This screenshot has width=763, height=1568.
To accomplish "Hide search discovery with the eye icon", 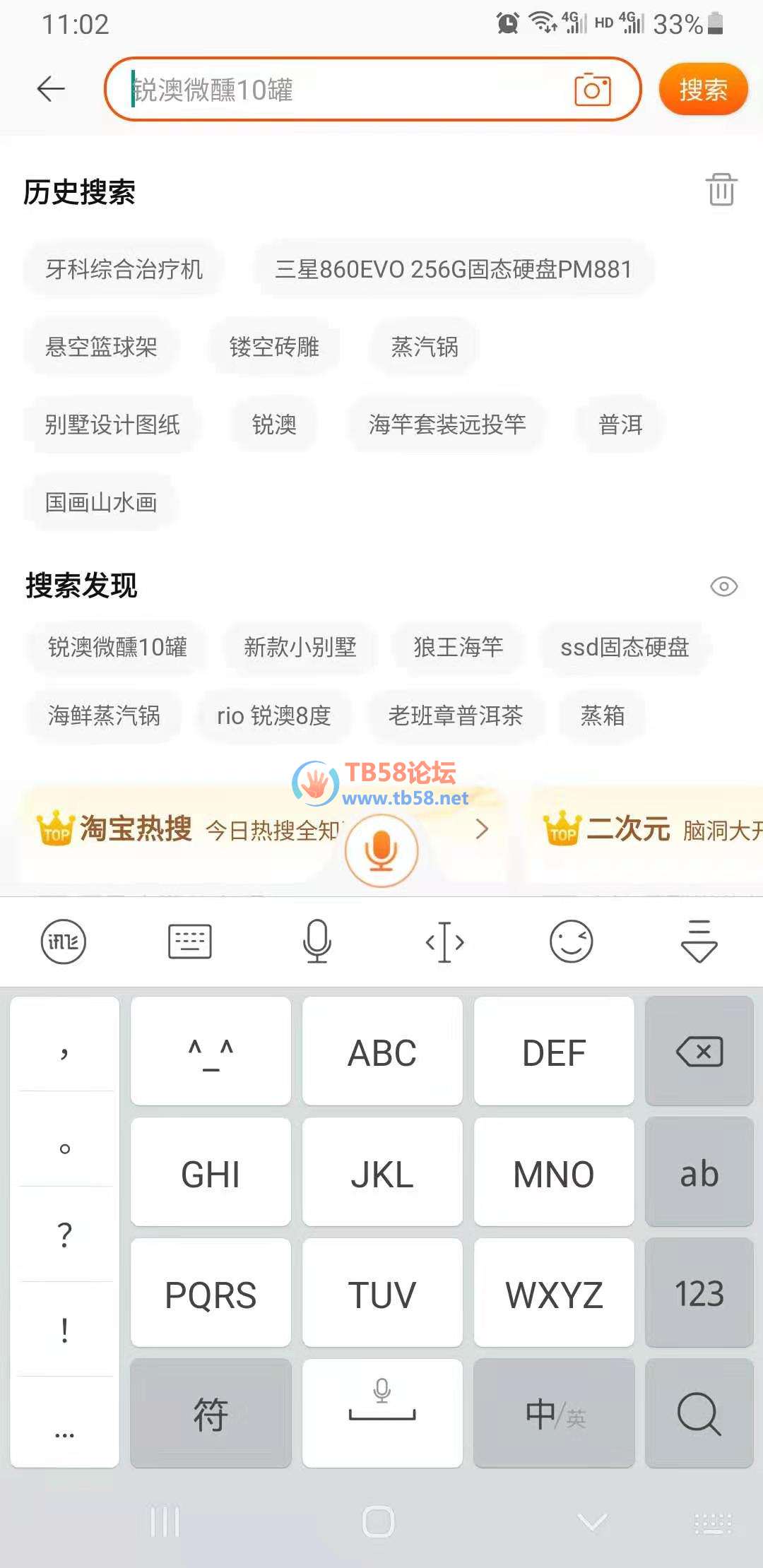I will (x=723, y=586).
